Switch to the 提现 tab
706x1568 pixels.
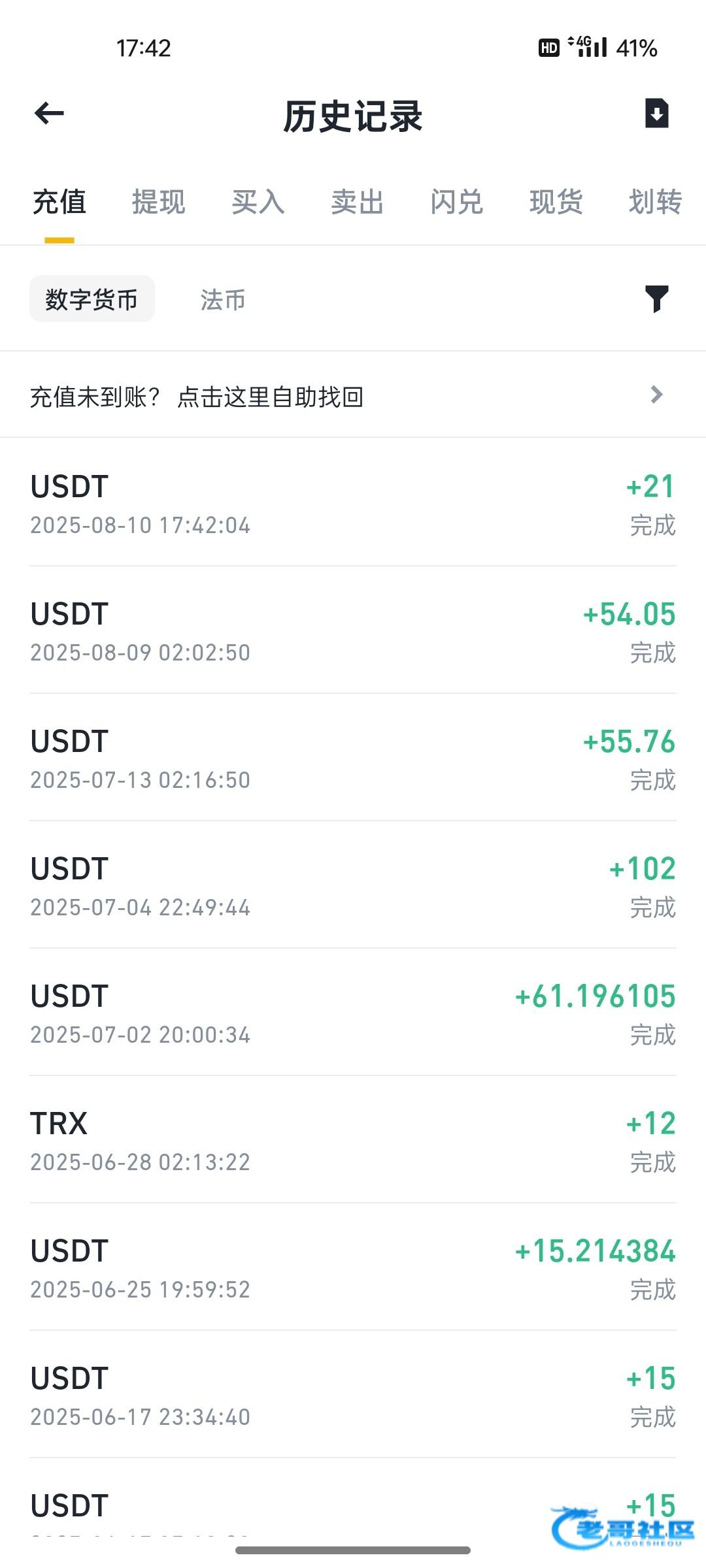coord(159,201)
